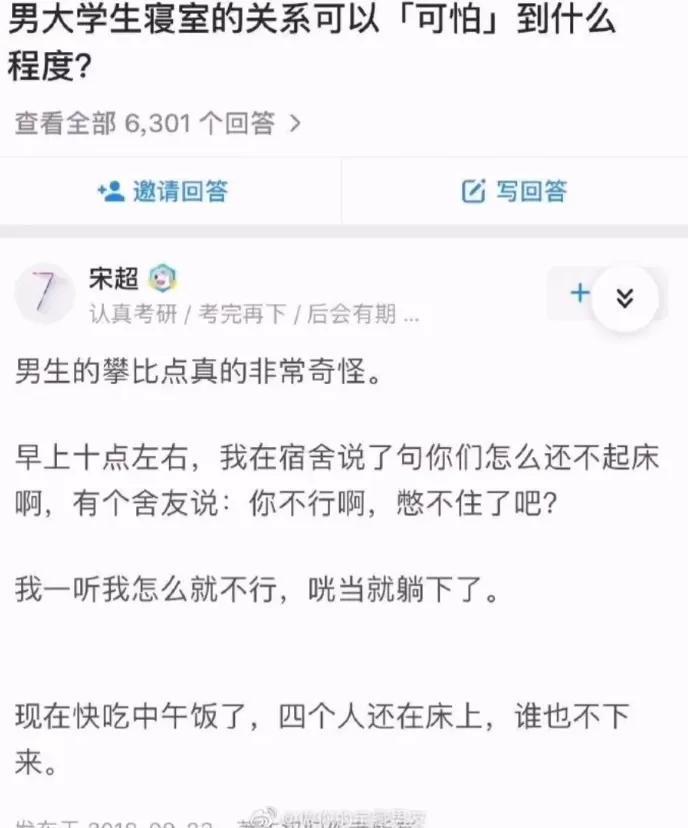Follow author 宋超 with the plus button
The width and height of the screenshot is (688, 828).
[x=578, y=293]
